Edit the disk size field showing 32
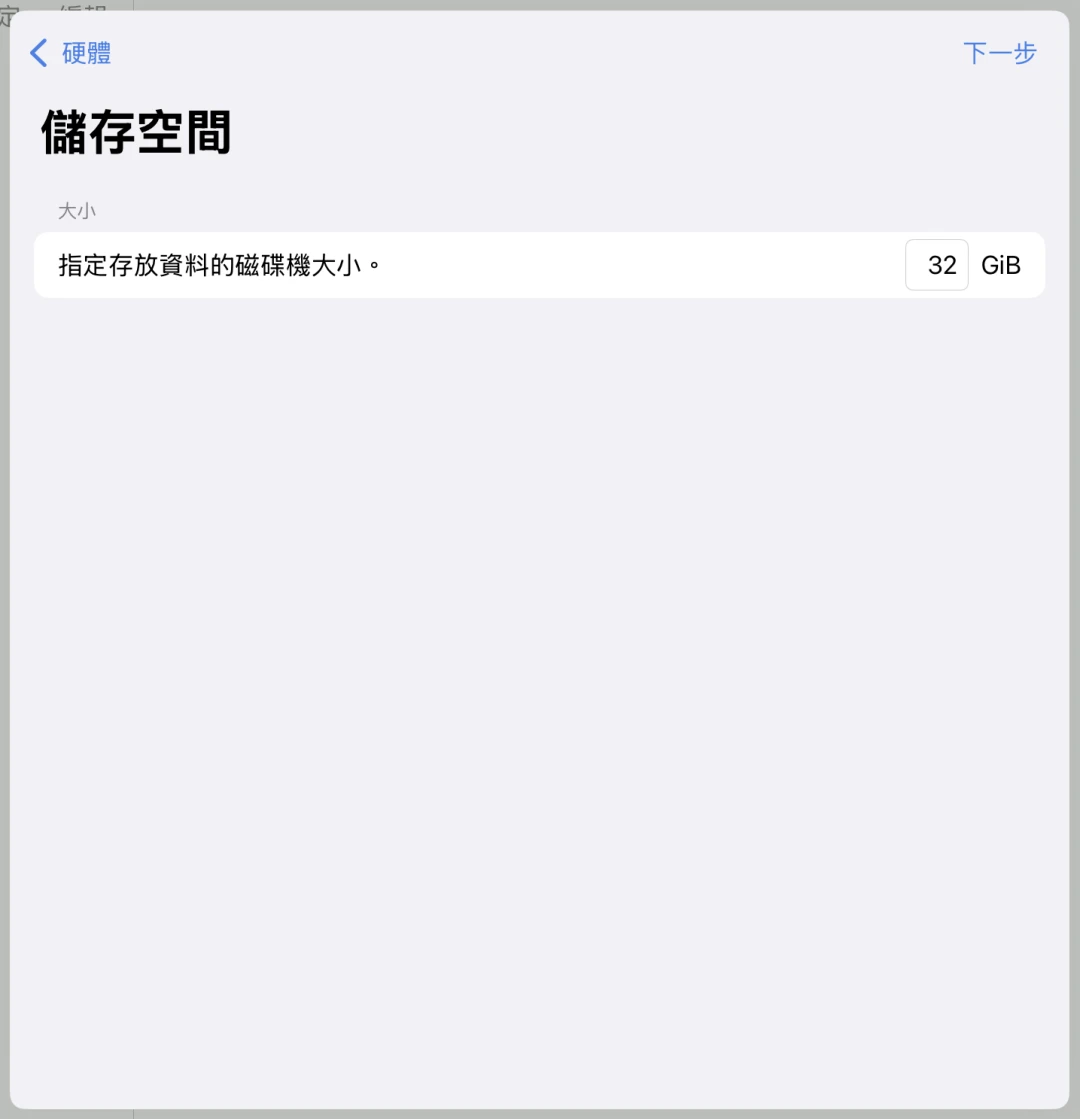Image resolution: width=1080 pixels, height=1119 pixels. tap(937, 265)
